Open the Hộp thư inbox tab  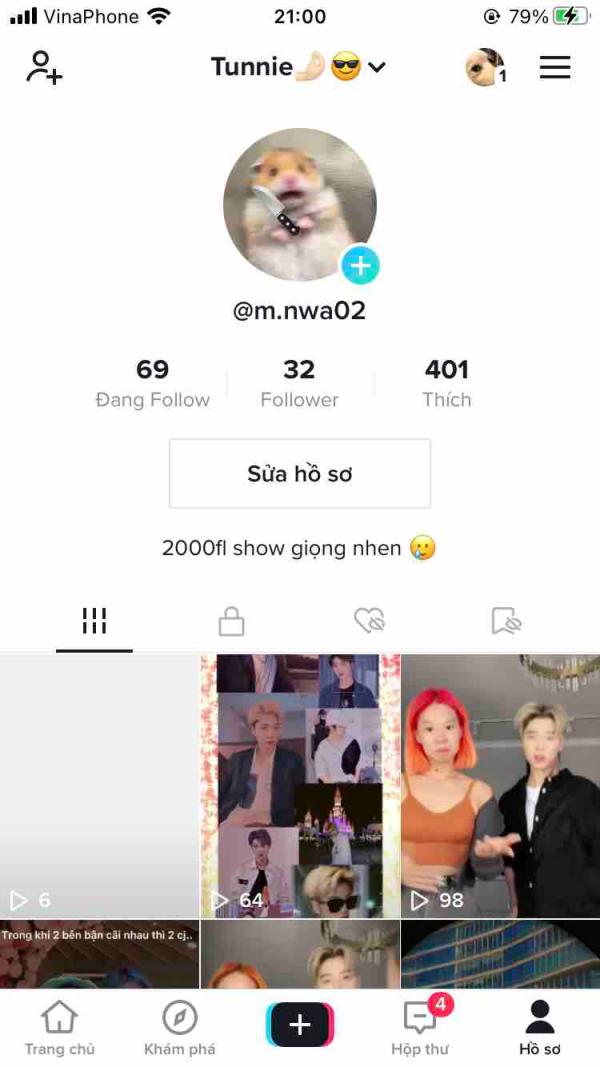pyautogui.click(x=420, y=1028)
